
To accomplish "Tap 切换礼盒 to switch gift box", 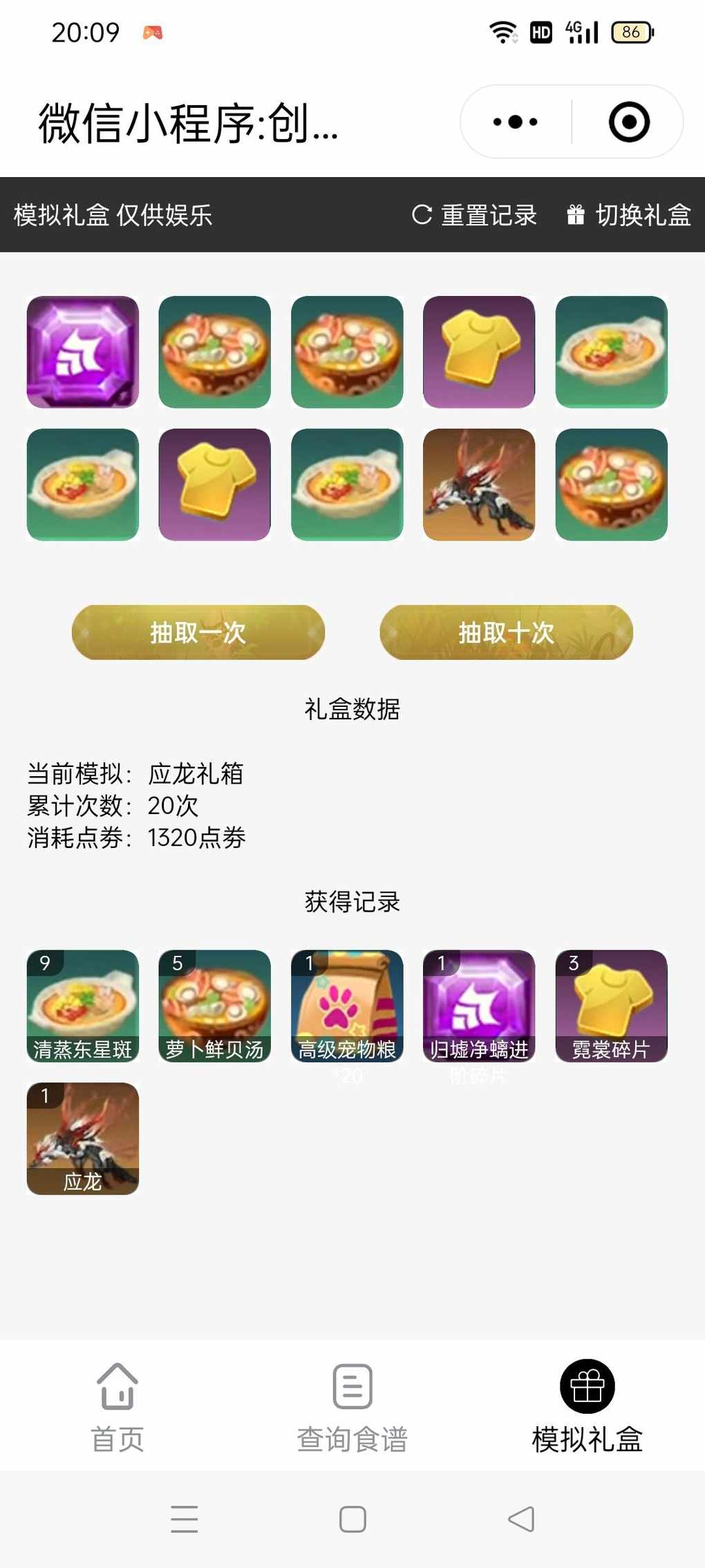I will coord(628,215).
